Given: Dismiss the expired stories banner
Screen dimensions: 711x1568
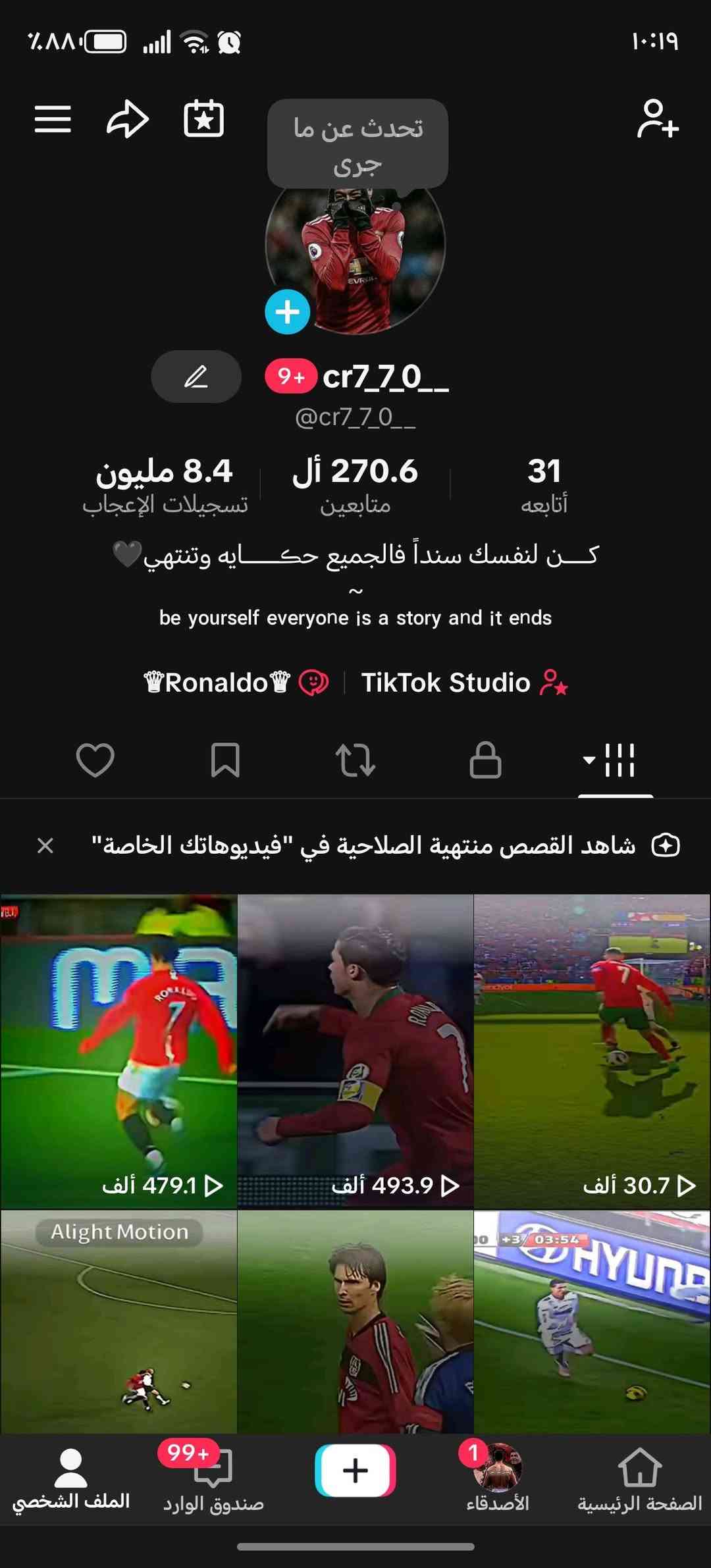Looking at the screenshot, I should click(x=45, y=845).
